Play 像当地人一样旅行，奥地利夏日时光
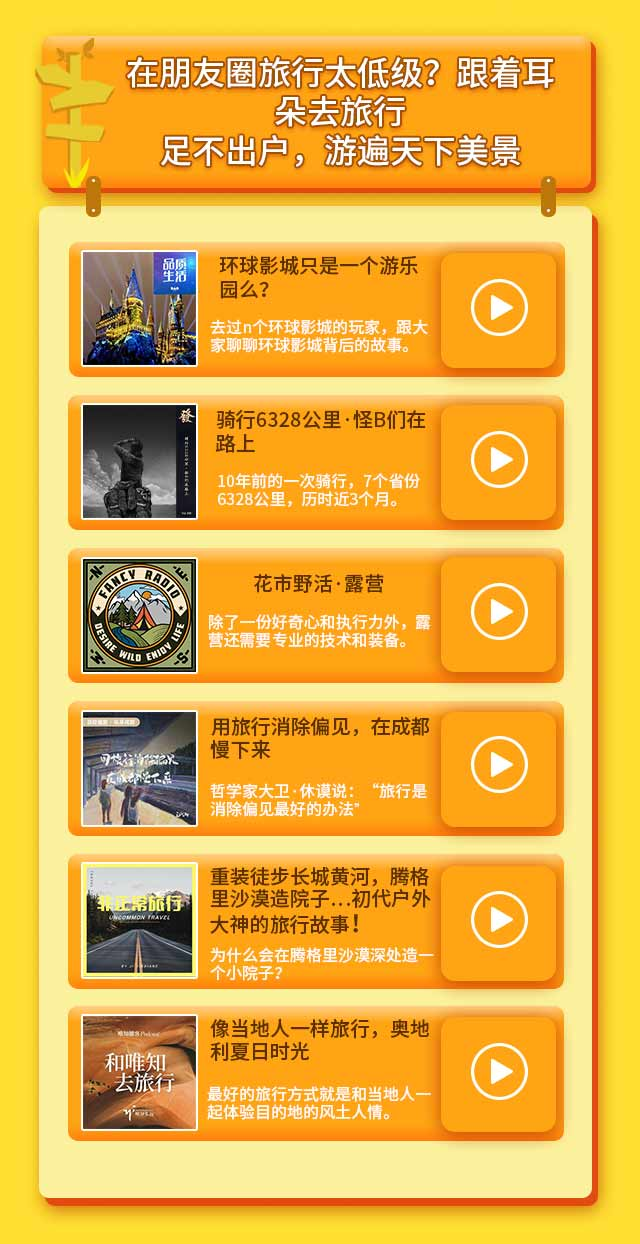The image size is (640, 1244). point(498,1072)
